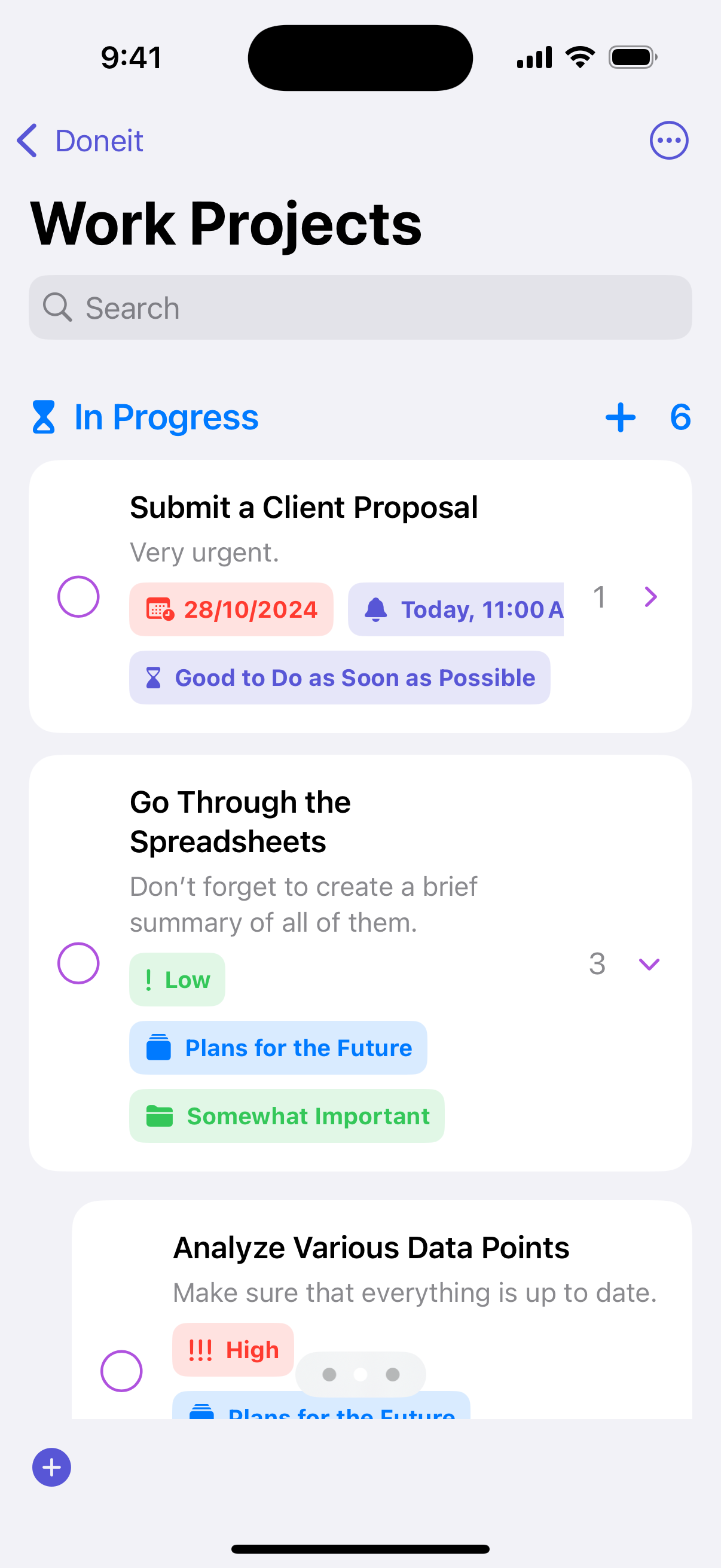721x1568 pixels.
Task: Tap the Good to Do as Soon as Possible chip
Action: coord(340,678)
